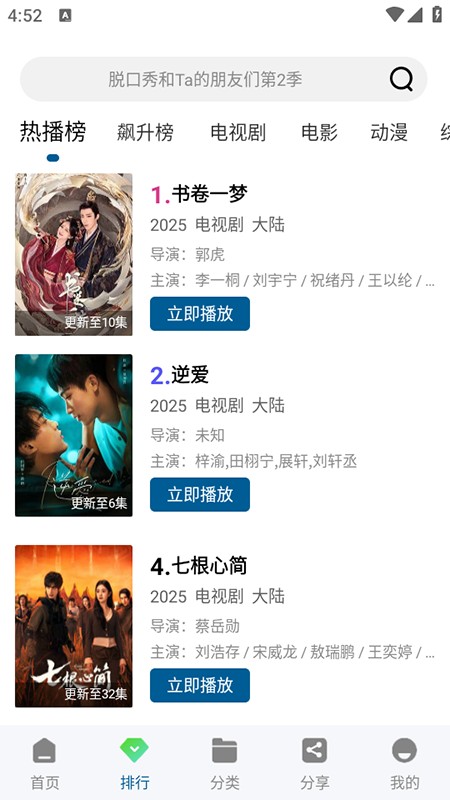
Task: Open the 动漫 tab
Action: (x=389, y=133)
